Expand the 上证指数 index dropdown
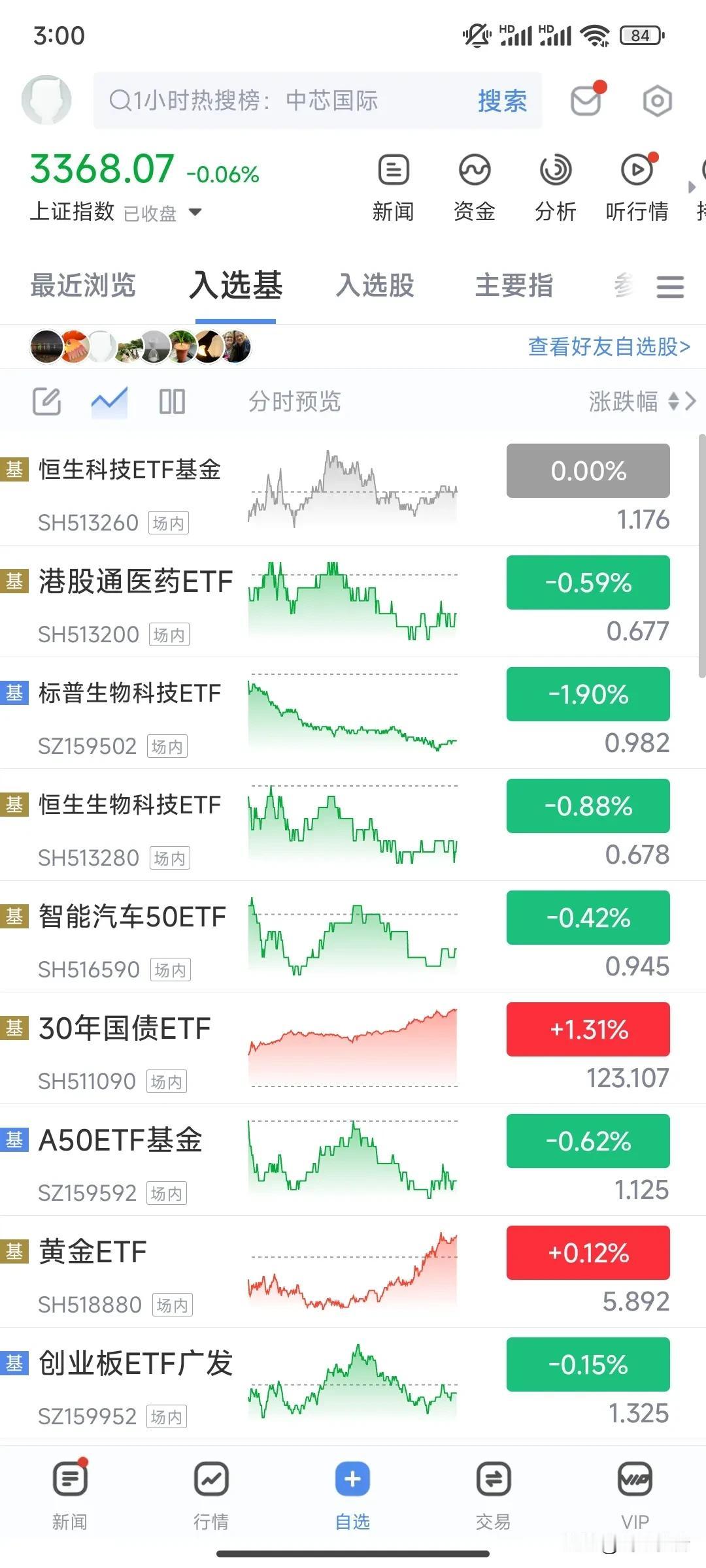Screen dimensions: 706x1568 (195, 212)
